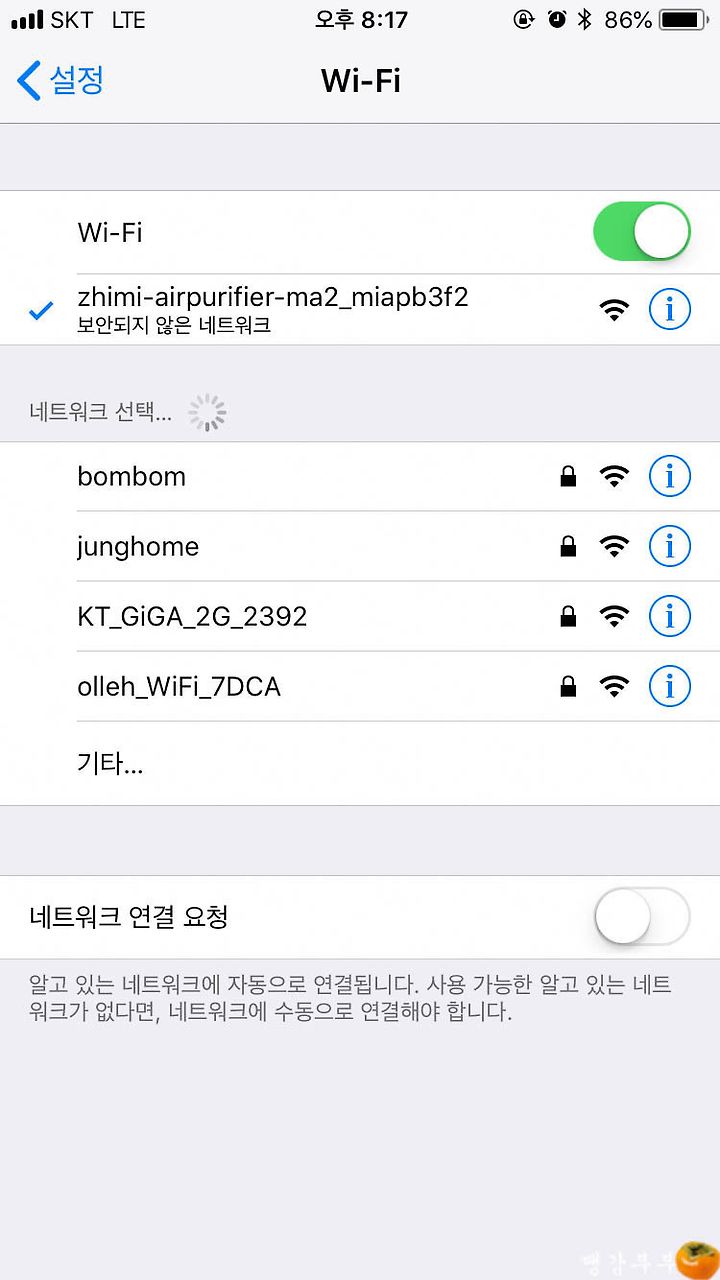This screenshot has height=1280, width=720.
Task: View details icon for junghome
Action: coord(670,547)
